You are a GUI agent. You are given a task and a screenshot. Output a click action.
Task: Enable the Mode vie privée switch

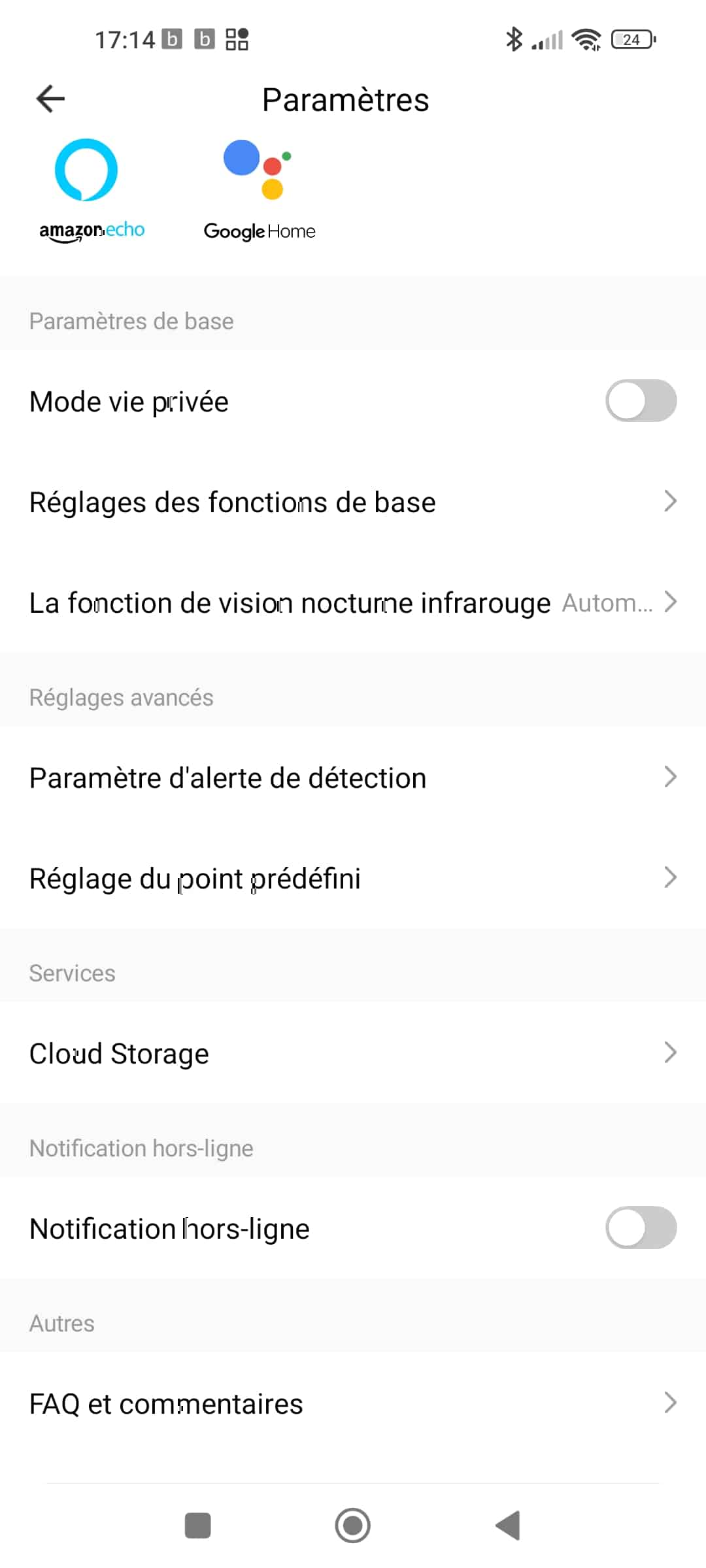pos(641,400)
